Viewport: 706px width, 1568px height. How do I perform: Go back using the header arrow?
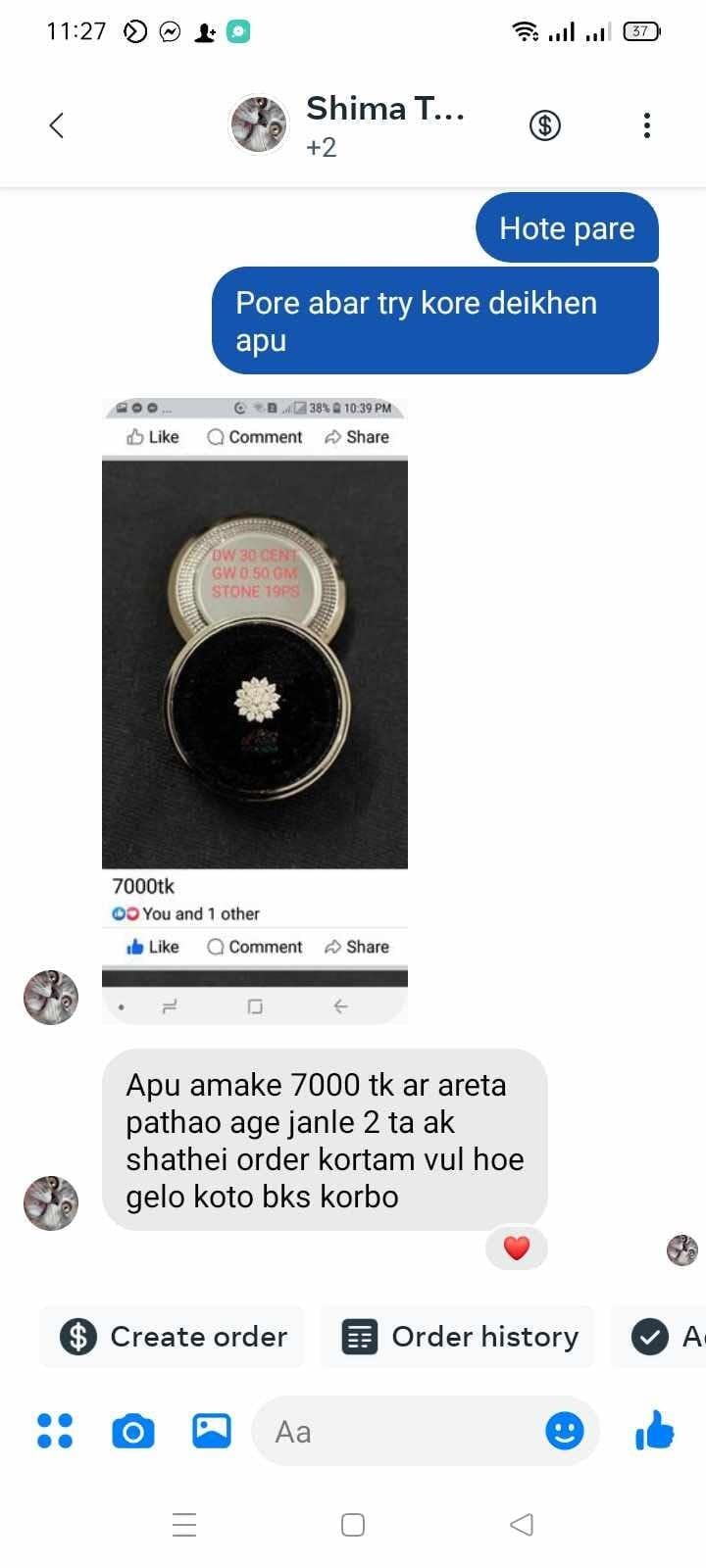pos(56,125)
